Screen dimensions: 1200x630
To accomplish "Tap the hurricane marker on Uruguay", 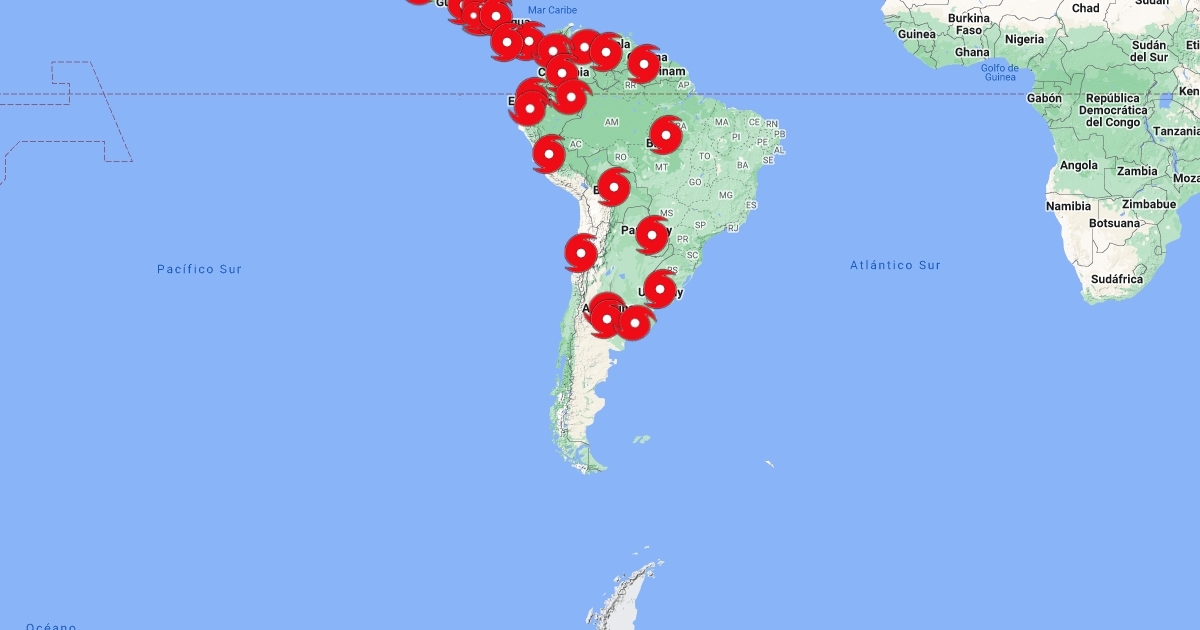I will 660,289.
